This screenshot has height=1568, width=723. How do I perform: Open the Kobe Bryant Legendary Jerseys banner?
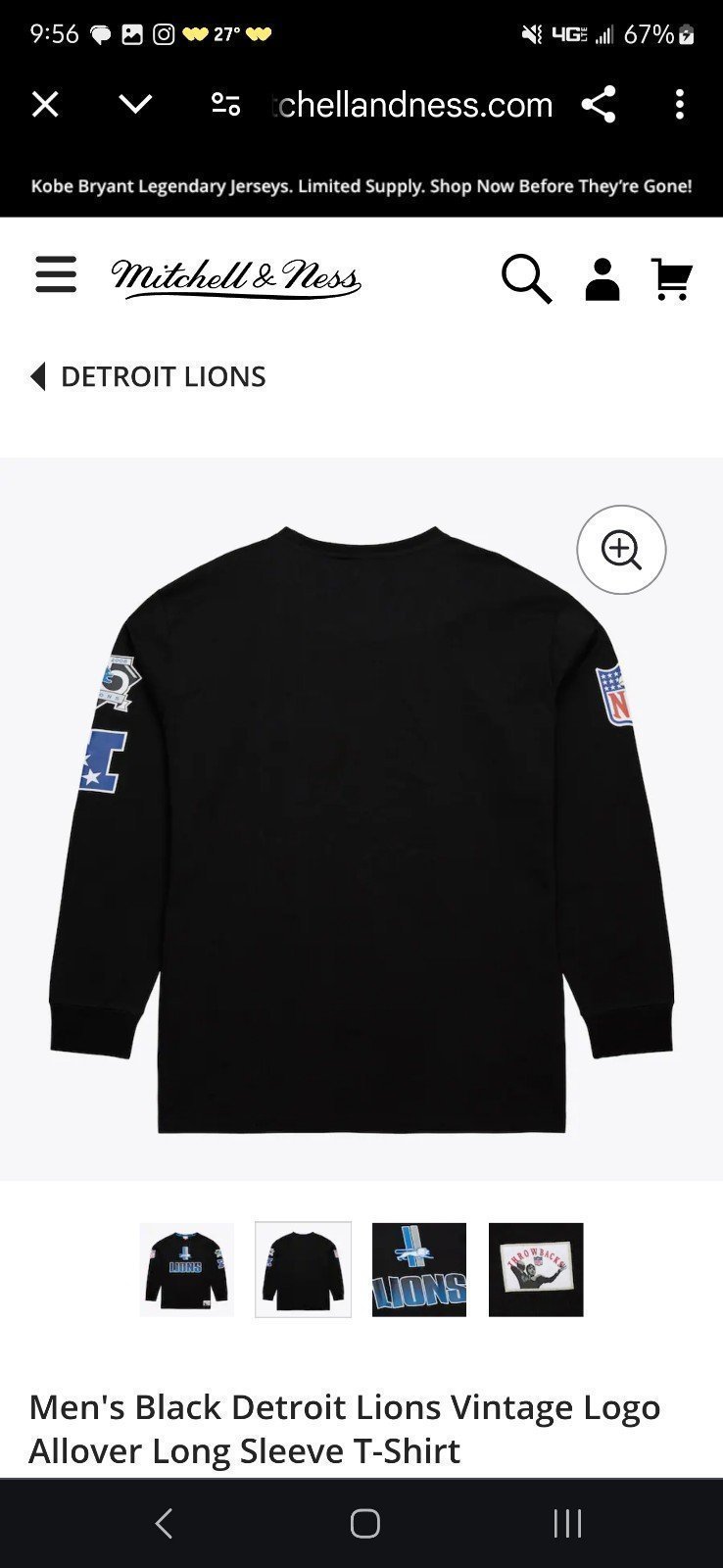click(x=361, y=185)
